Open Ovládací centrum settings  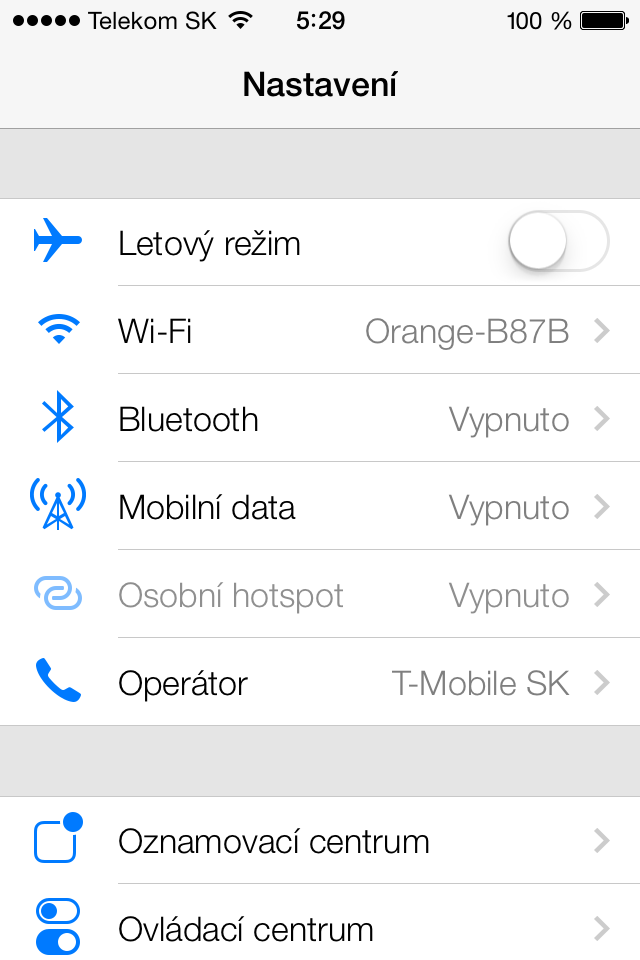point(320,929)
